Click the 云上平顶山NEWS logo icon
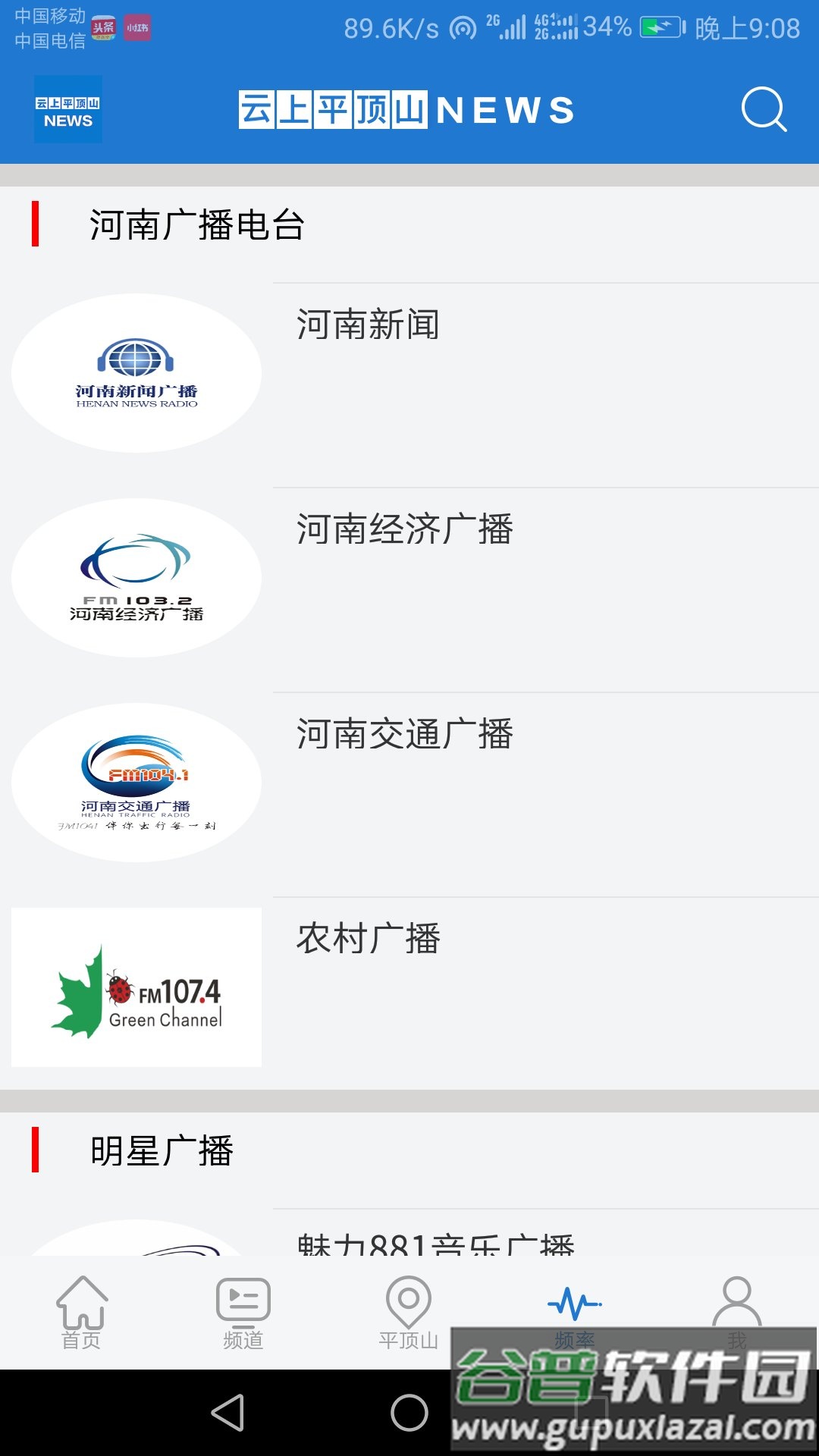This screenshot has height=1456, width=819. (x=67, y=108)
